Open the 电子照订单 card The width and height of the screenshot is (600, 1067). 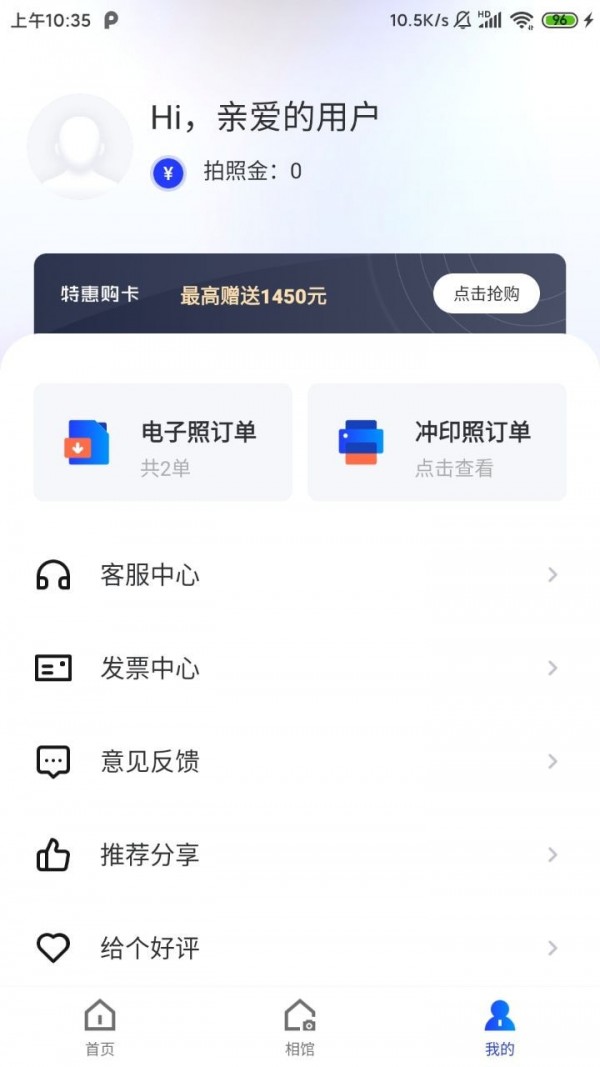pos(163,442)
